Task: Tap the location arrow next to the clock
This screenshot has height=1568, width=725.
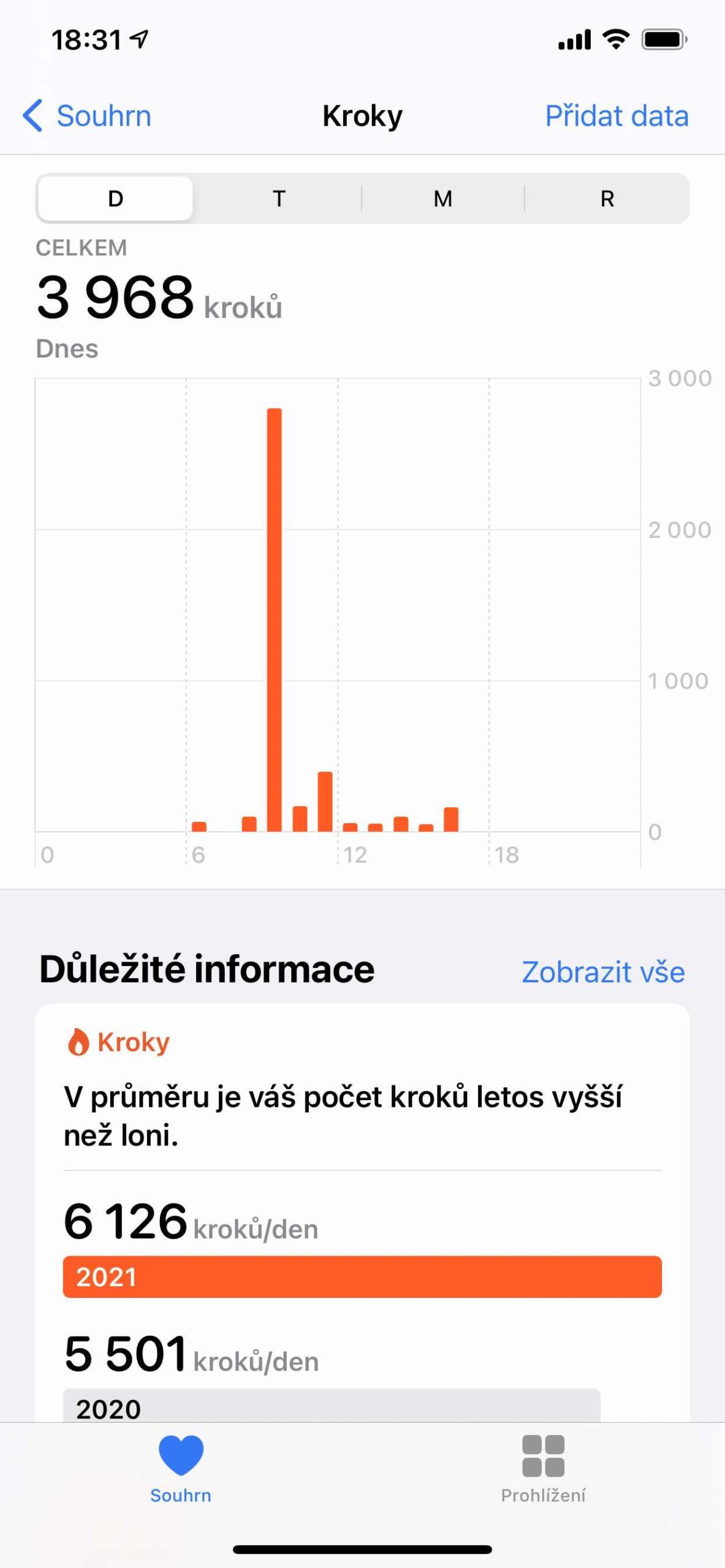Action: tap(140, 38)
